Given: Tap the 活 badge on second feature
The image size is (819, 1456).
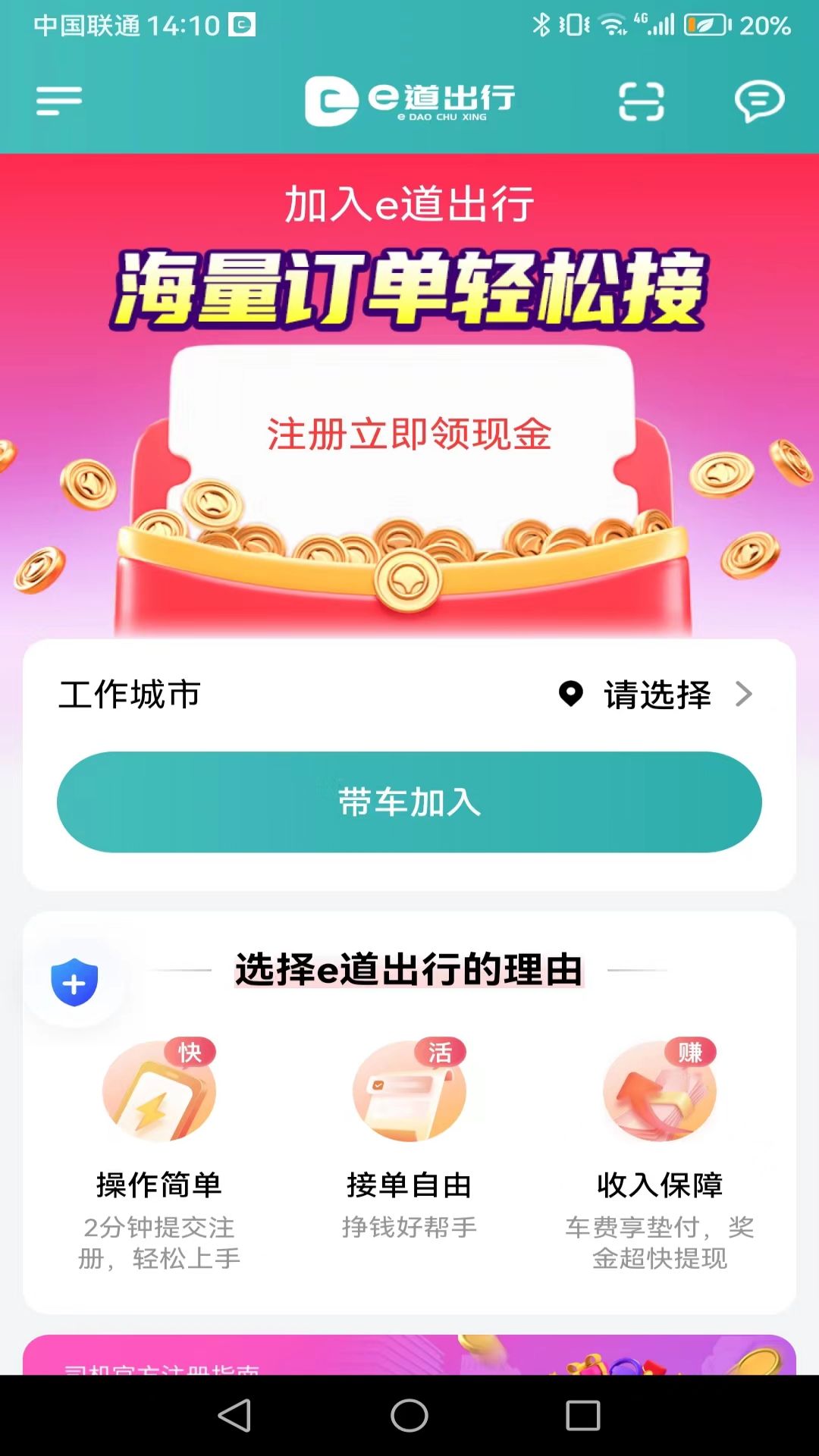Looking at the screenshot, I should 441,1050.
